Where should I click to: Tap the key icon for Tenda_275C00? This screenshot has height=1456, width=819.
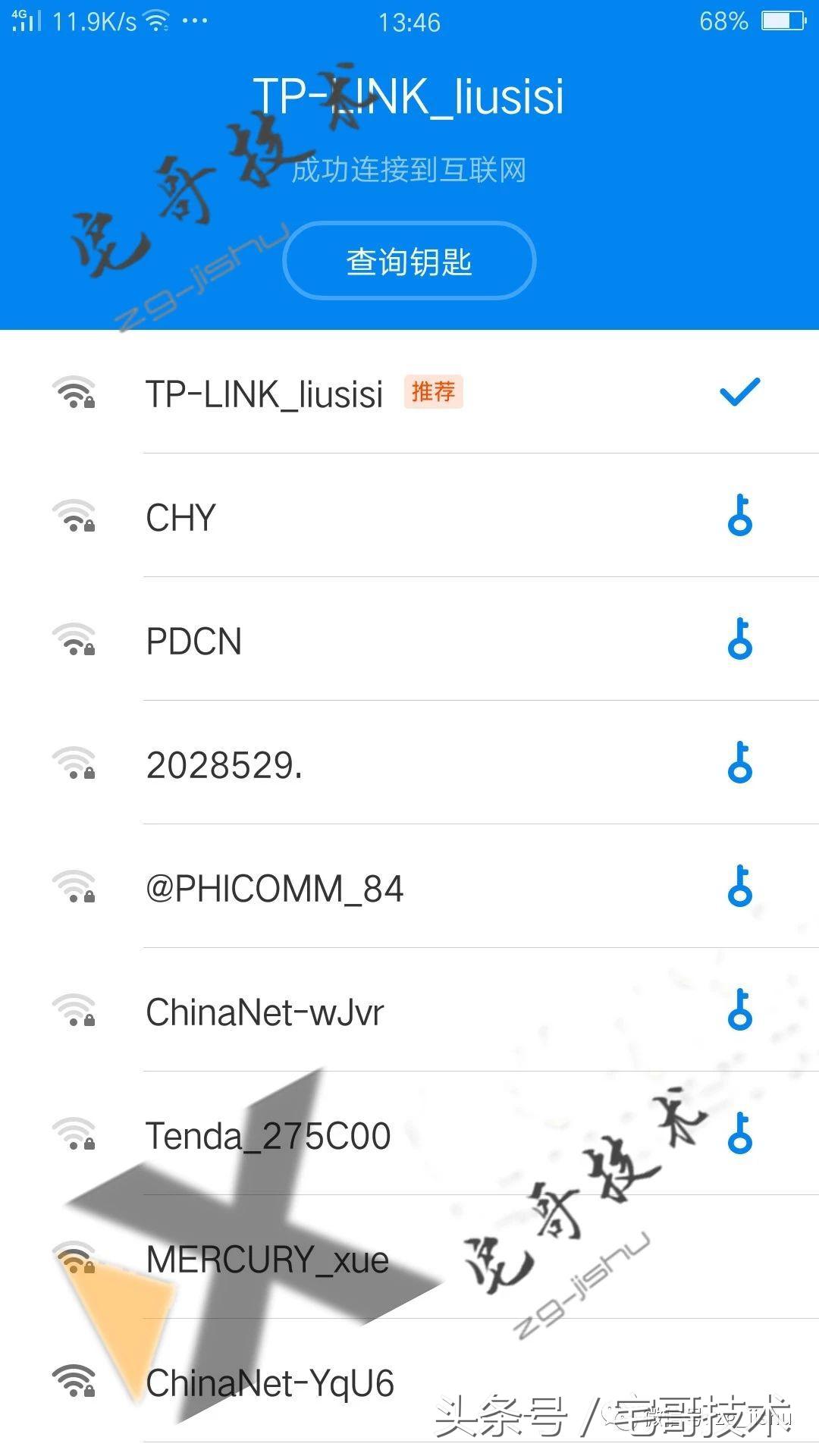741,1136
